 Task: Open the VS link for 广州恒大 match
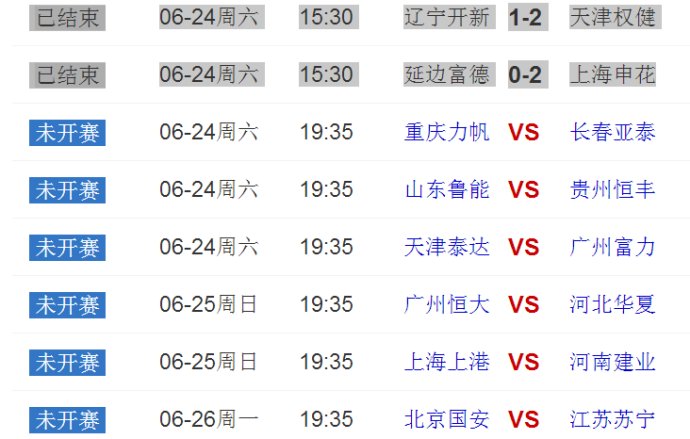[x=523, y=305]
